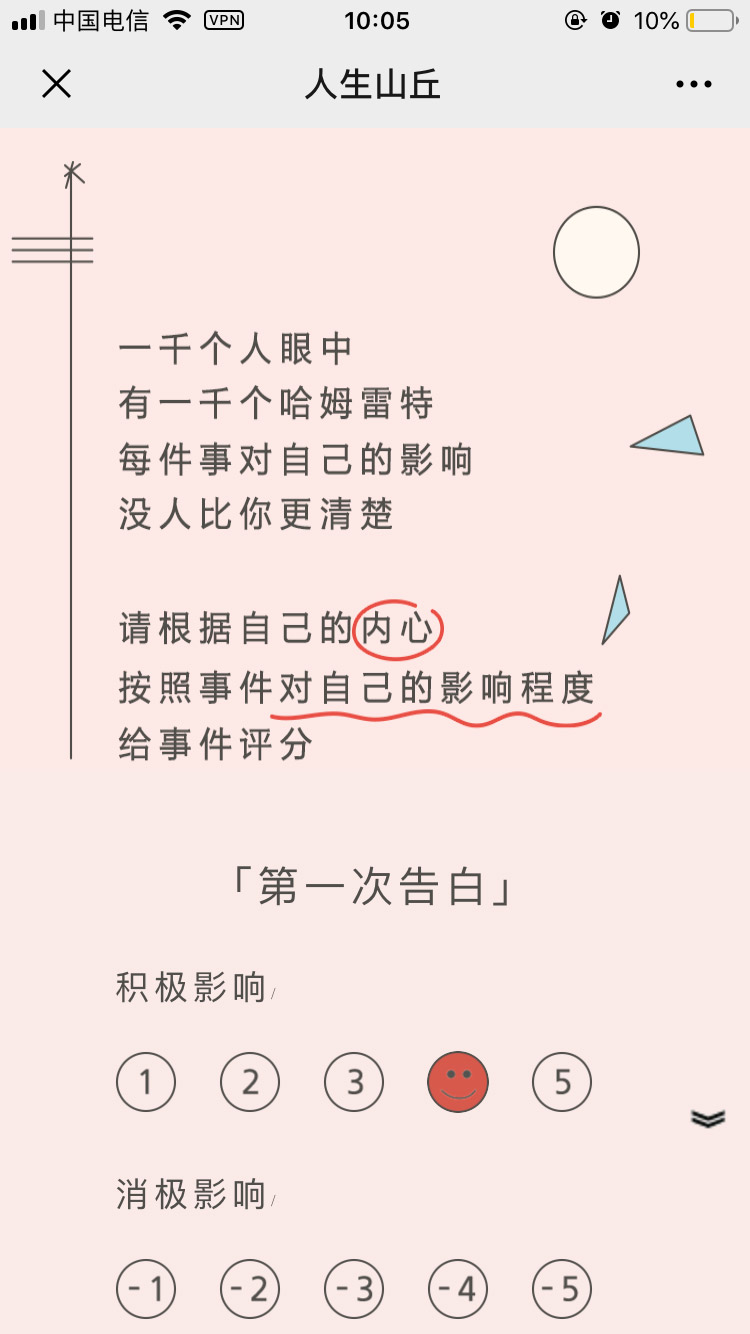Tap the double-chevron down arrow

(x=708, y=1119)
